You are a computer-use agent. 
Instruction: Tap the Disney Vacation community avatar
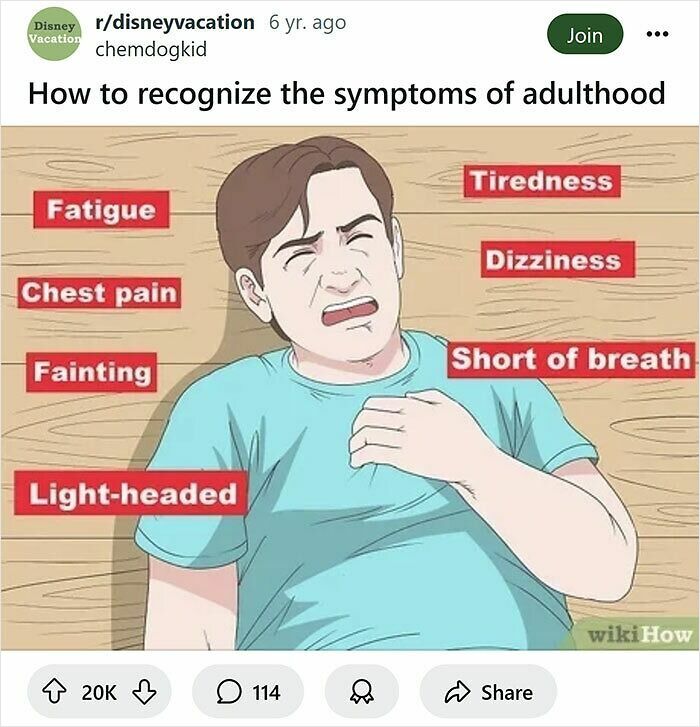pyautogui.click(x=55, y=36)
